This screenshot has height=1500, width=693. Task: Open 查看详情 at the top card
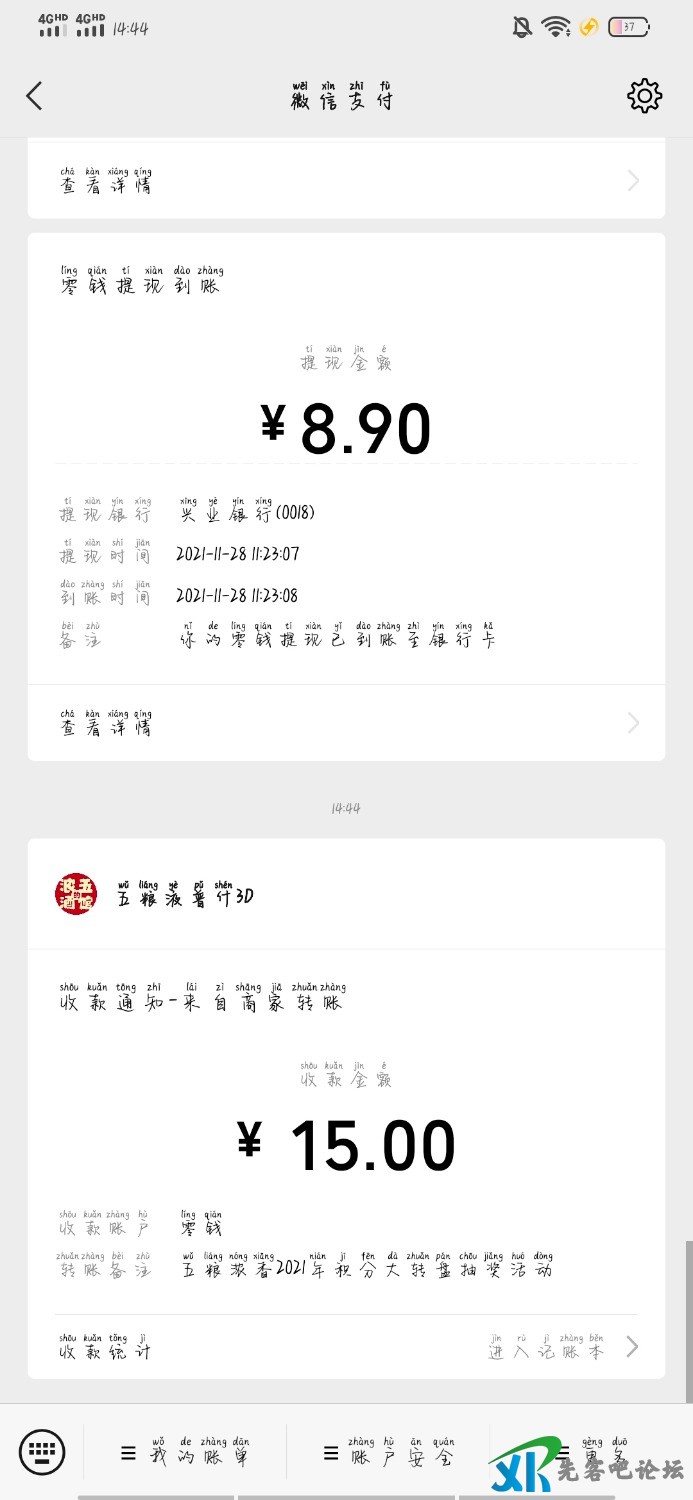click(345, 181)
